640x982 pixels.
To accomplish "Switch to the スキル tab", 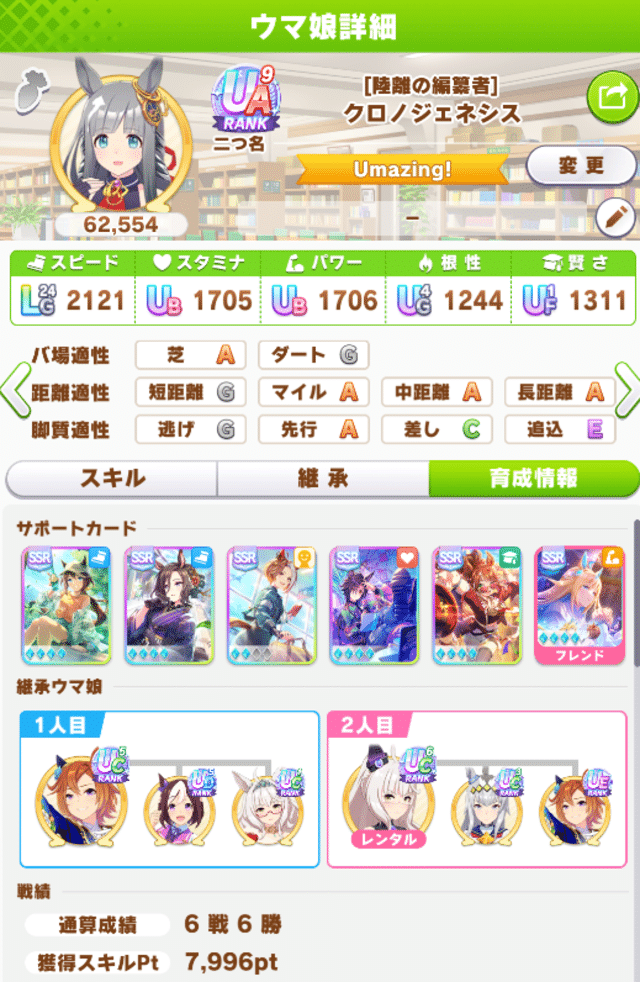I will [112, 479].
